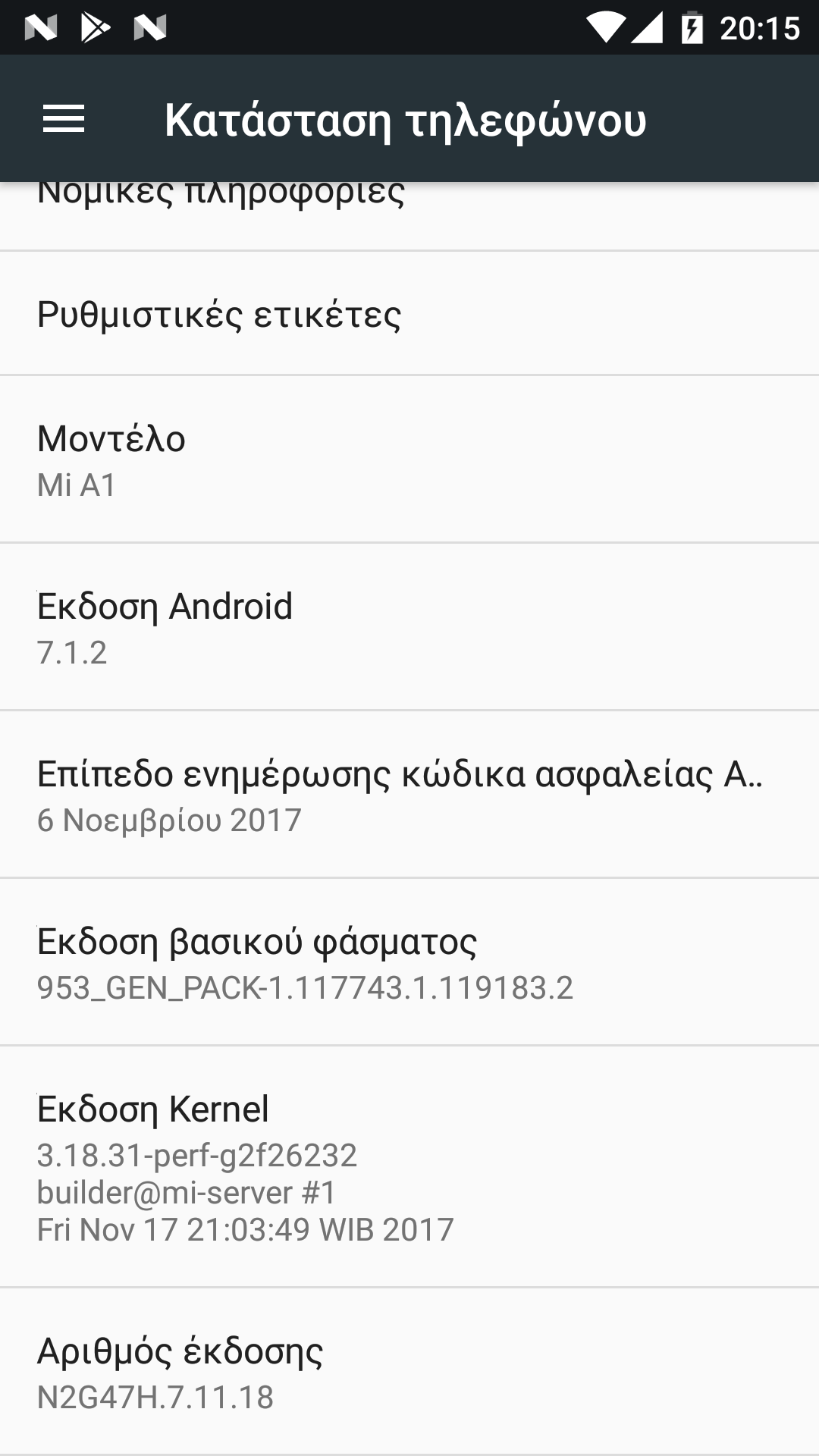Image resolution: width=819 pixels, height=1456 pixels.
Task: Tap the Μοντέλο Mi A1 row
Action: (x=409, y=460)
